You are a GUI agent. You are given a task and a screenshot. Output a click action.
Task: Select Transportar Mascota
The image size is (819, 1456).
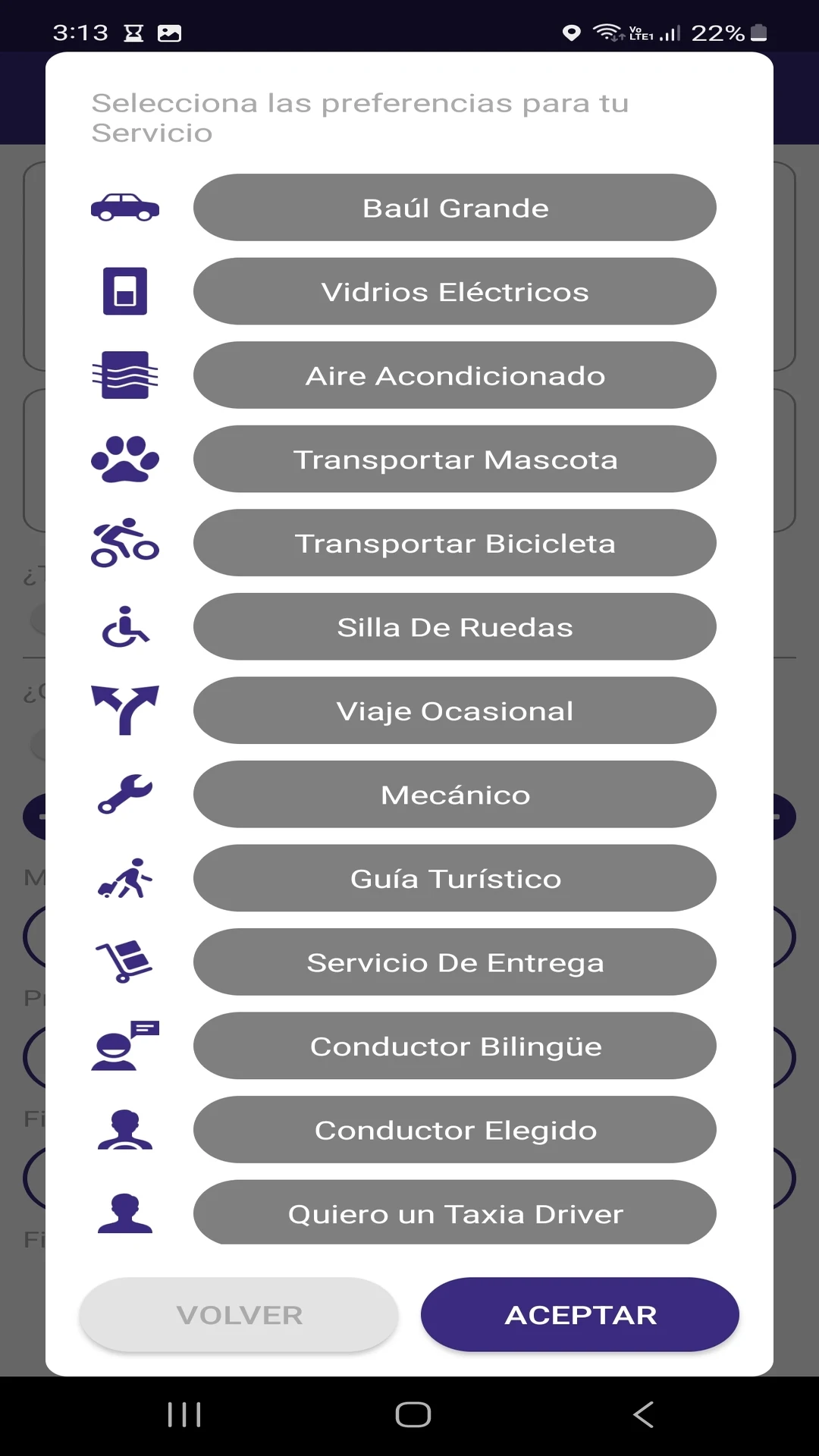point(455,460)
